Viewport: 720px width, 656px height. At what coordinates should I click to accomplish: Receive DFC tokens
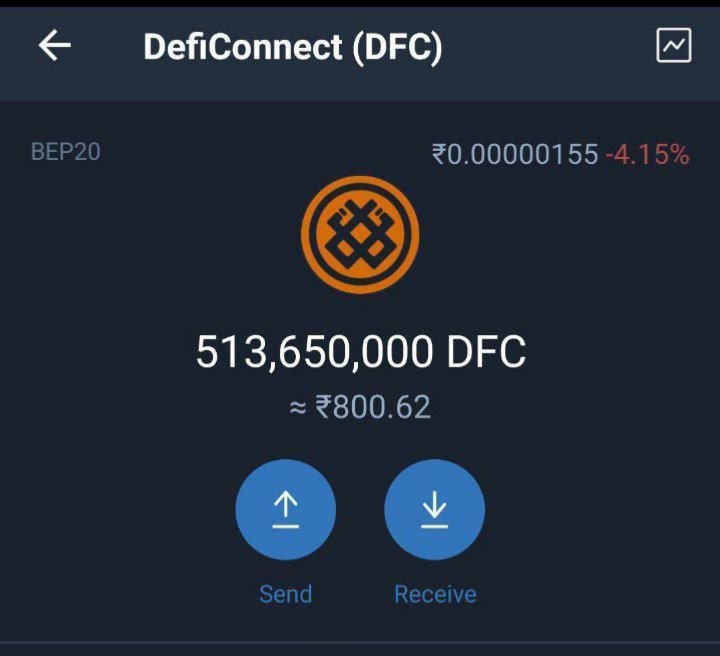click(434, 510)
